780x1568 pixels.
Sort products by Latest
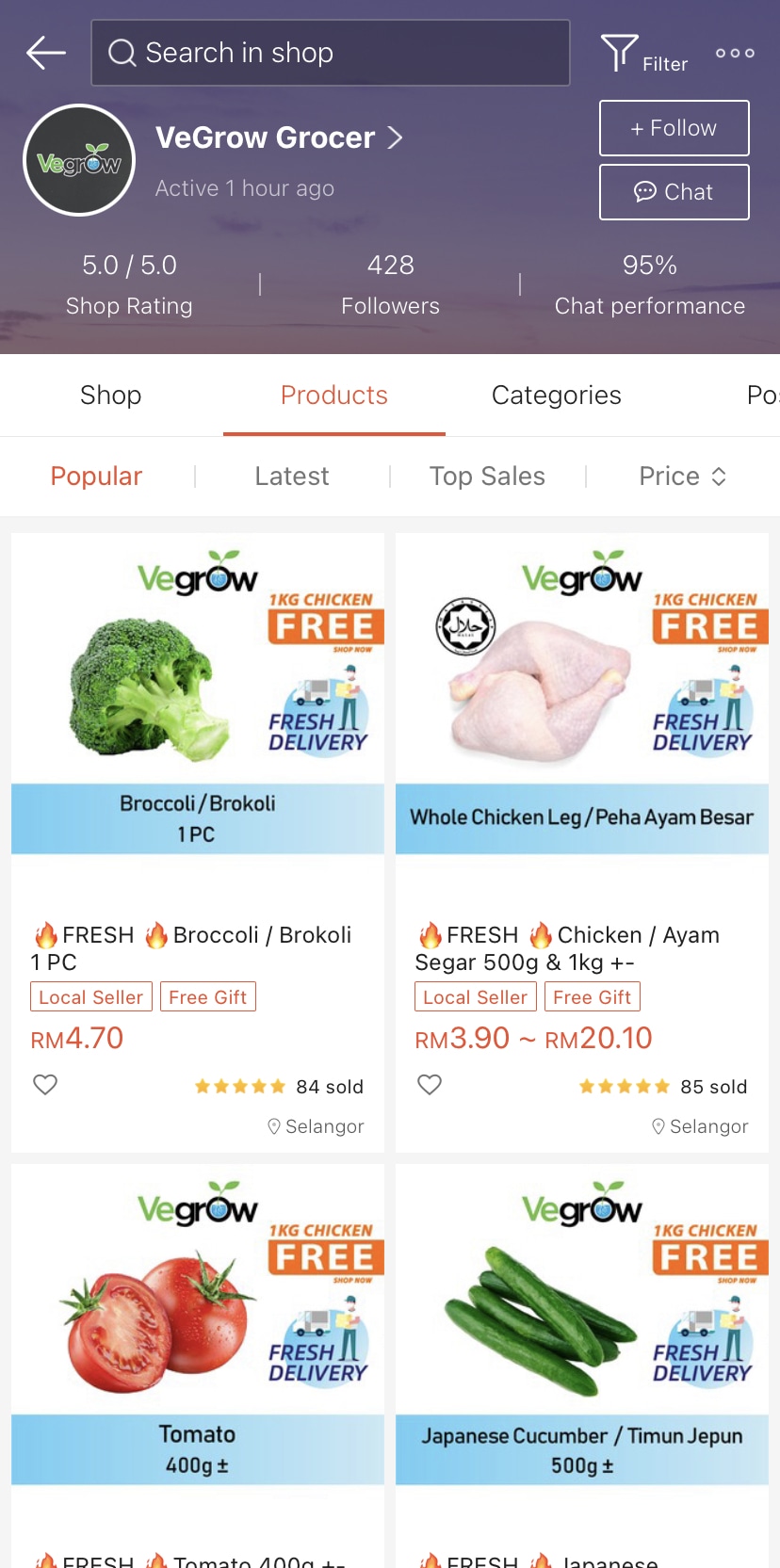point(291,477)
